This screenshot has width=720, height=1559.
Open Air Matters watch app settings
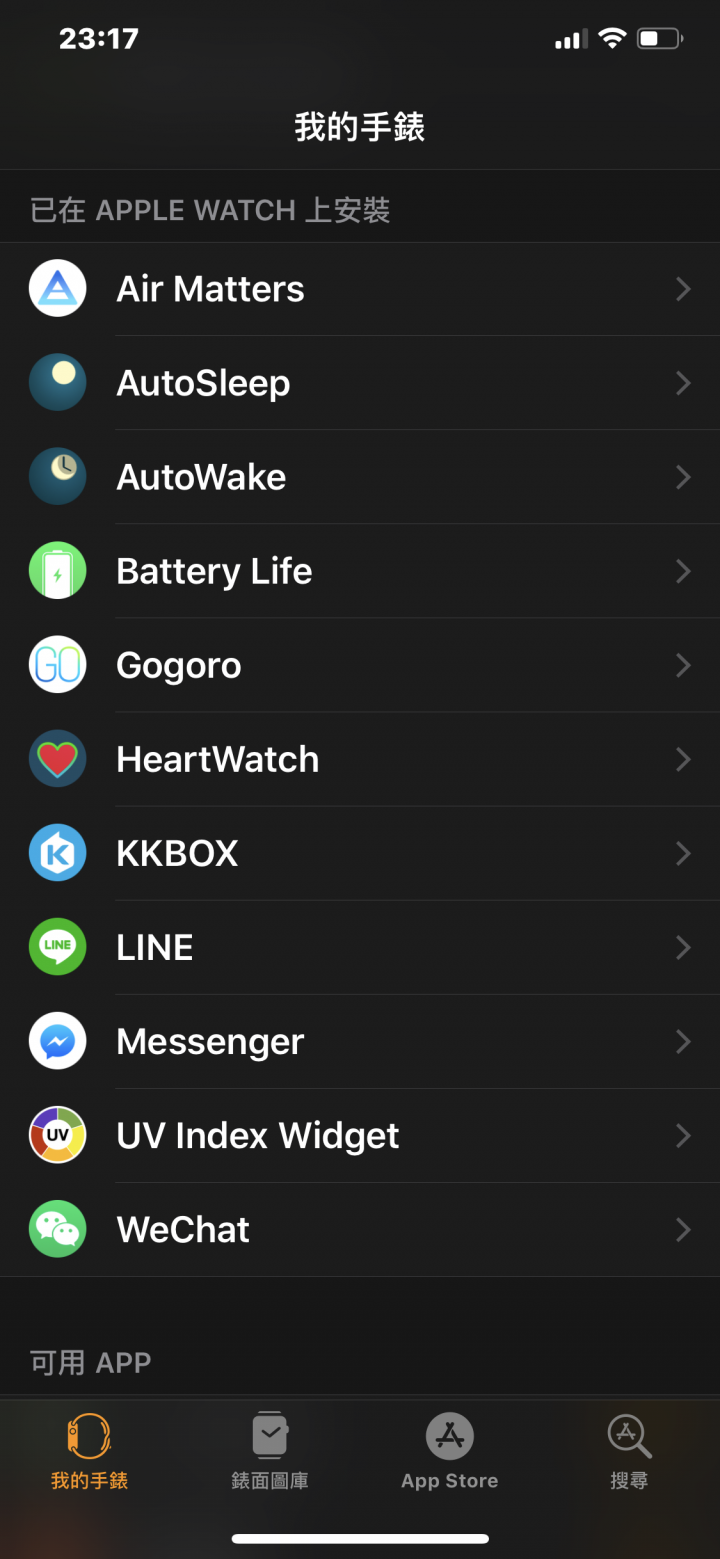[x=360, y=289]
